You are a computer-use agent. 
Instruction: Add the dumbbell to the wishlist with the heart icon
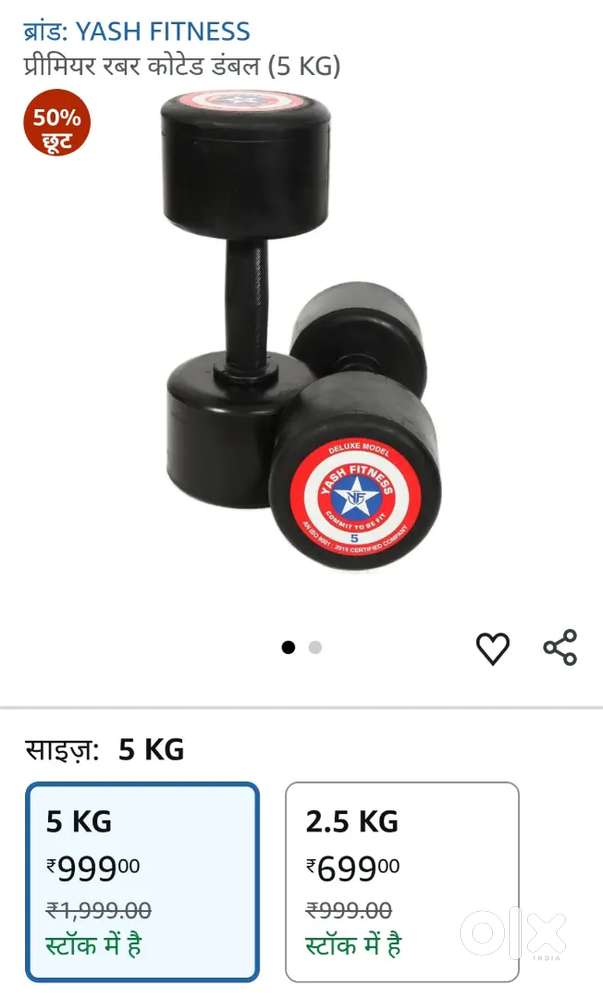tap(492, 648)
